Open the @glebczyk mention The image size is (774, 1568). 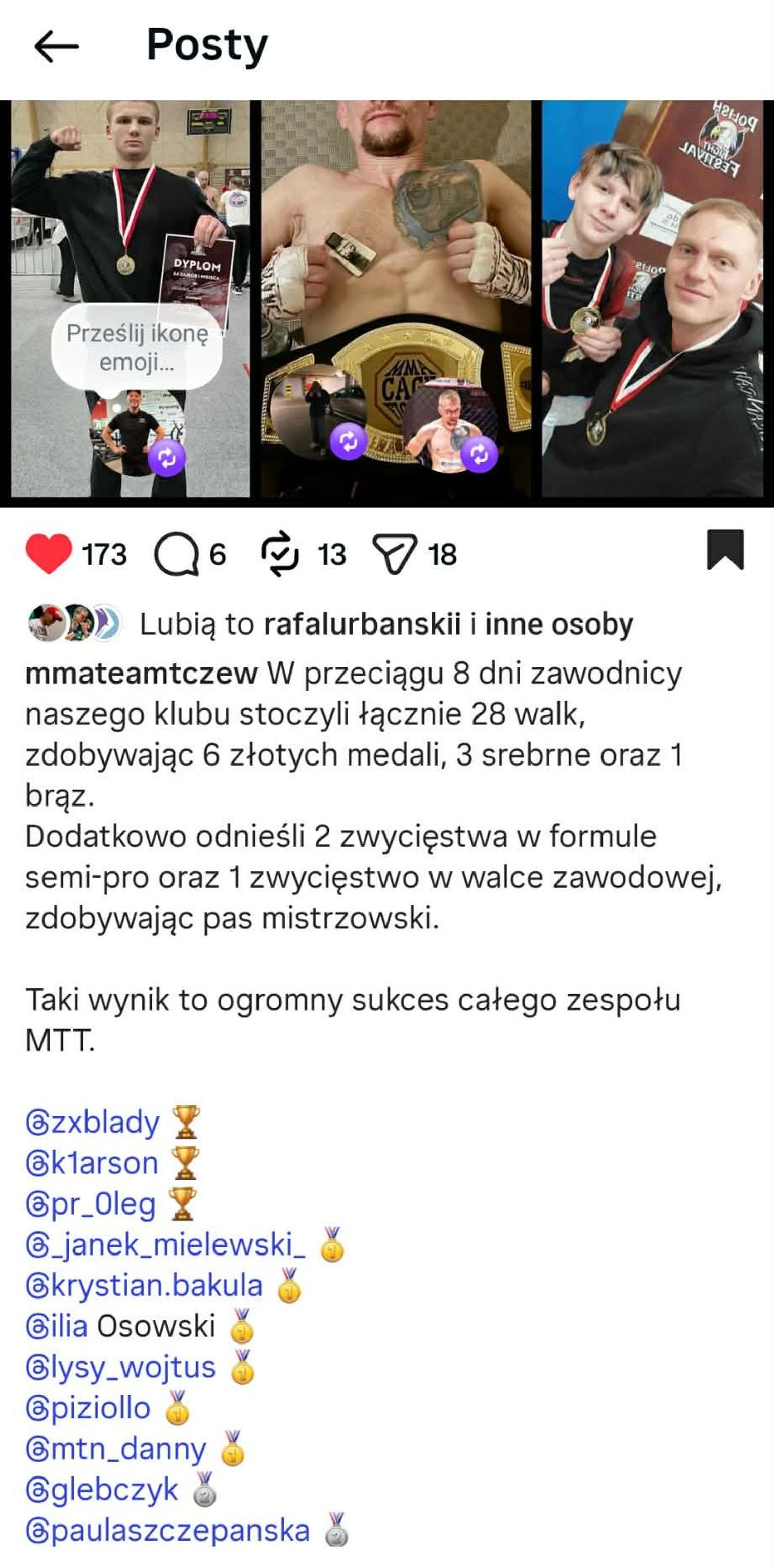[x=102, y=1490]
